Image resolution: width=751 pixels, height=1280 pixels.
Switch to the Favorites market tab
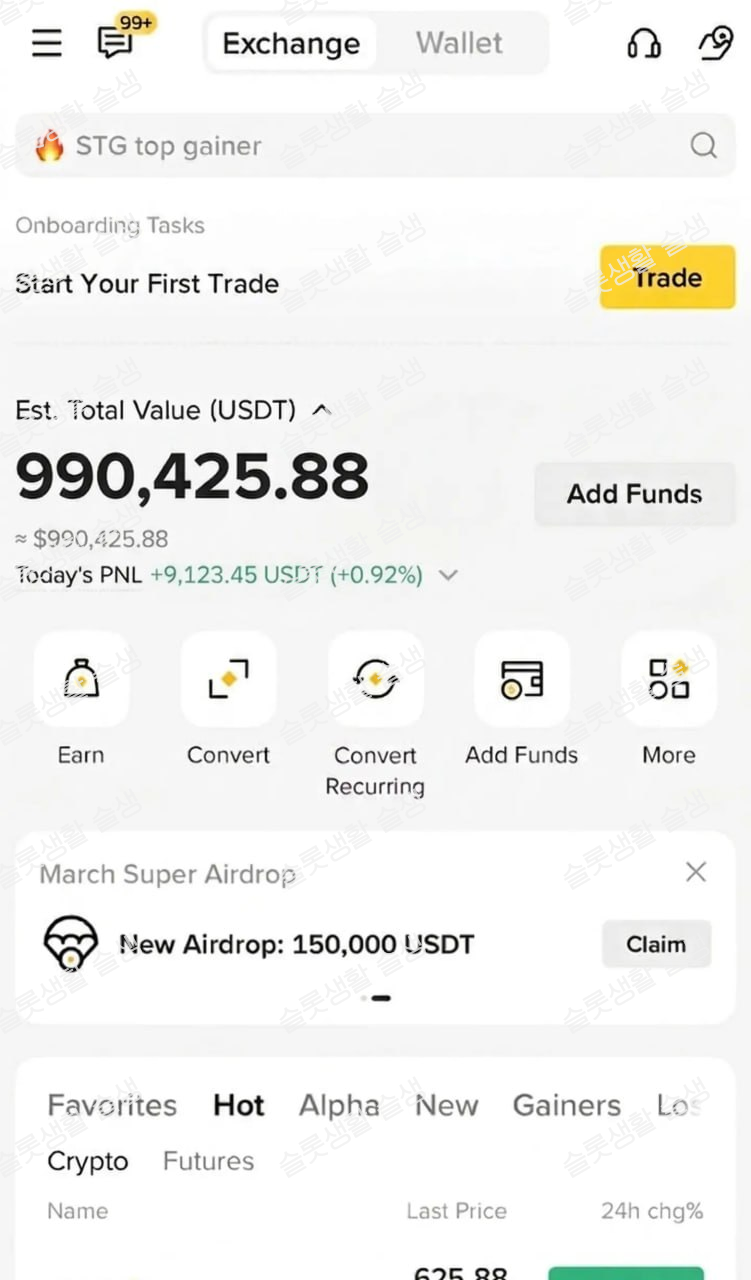click(112, 1105)
